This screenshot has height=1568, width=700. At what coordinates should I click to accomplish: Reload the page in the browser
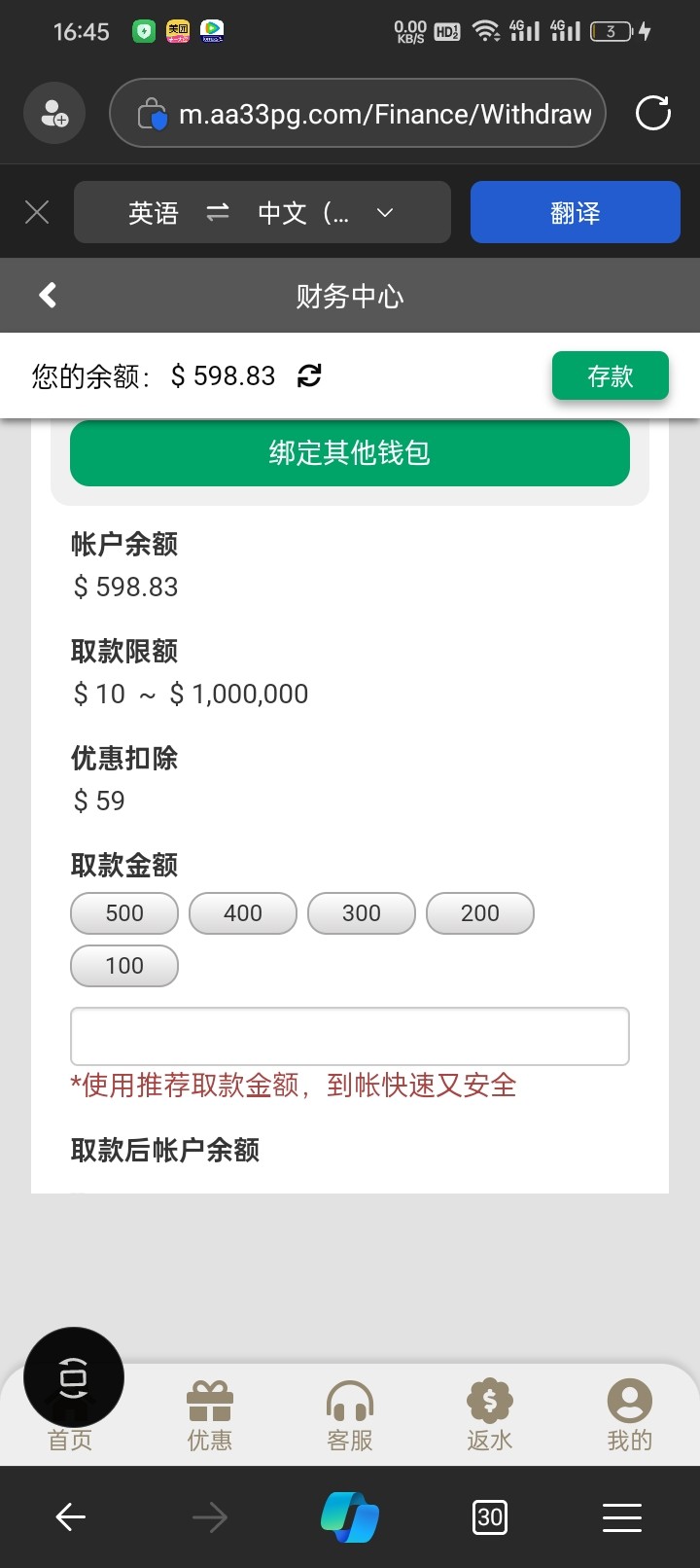click(x=652, y=113)
